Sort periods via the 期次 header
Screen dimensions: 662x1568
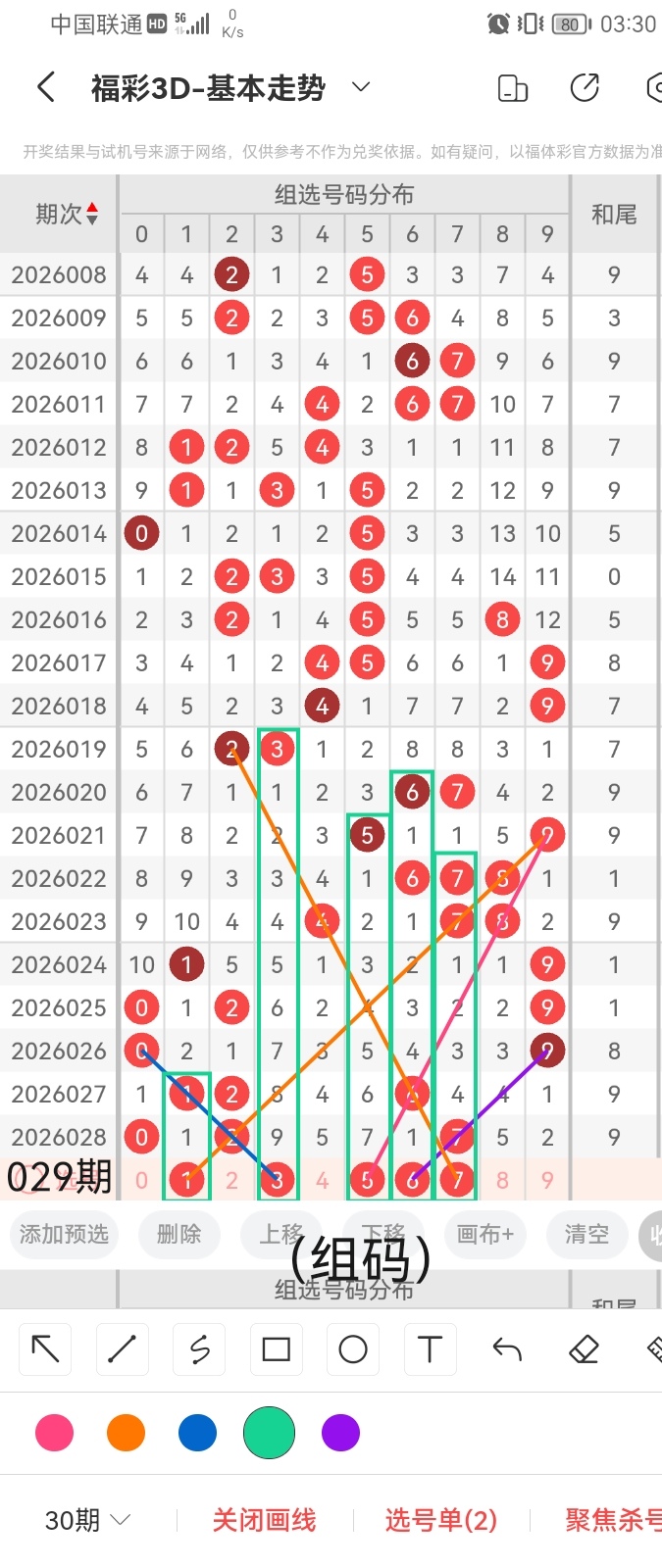[66, 214]
